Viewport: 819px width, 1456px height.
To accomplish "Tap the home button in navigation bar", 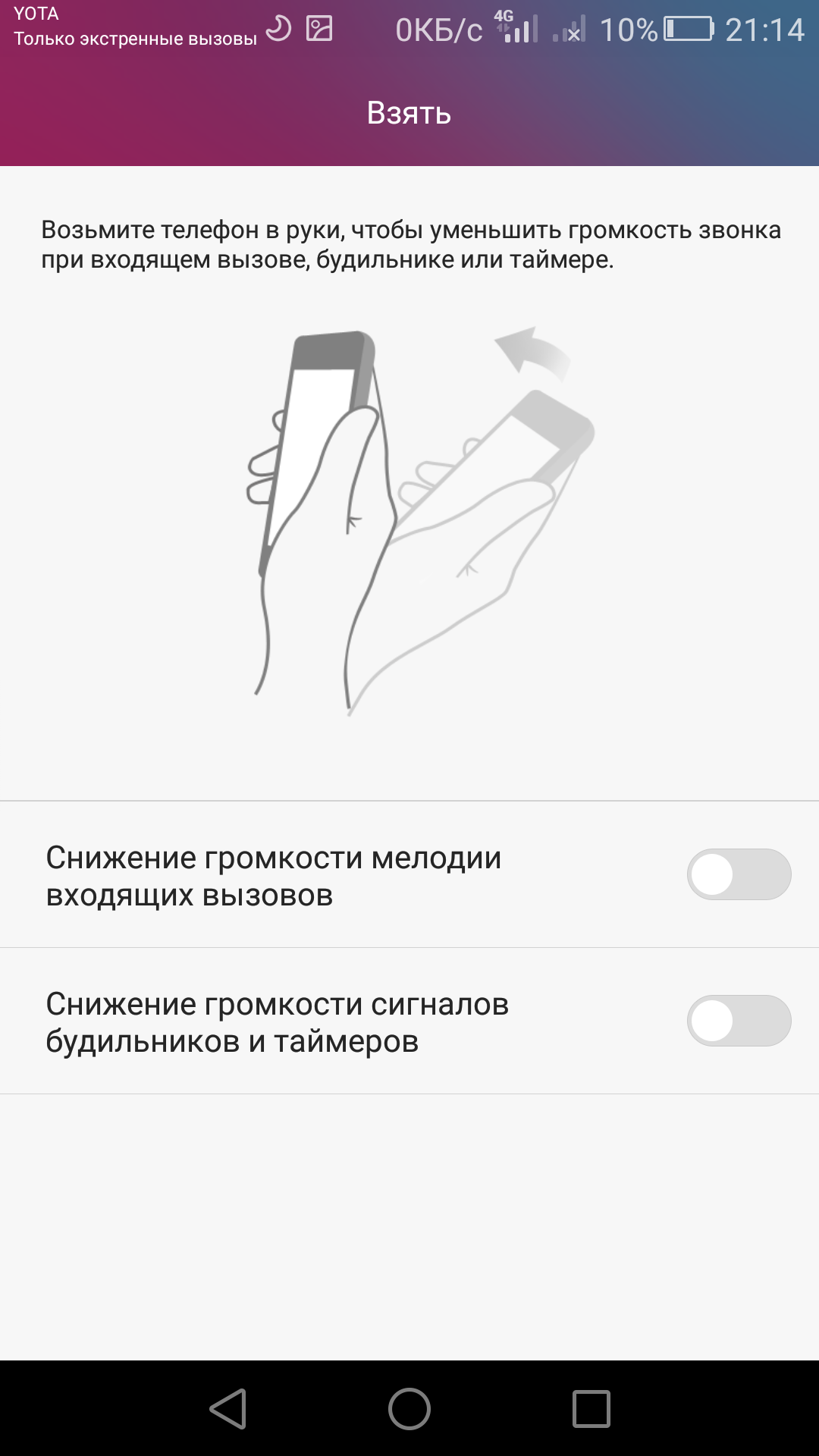I will point(409,1409).
